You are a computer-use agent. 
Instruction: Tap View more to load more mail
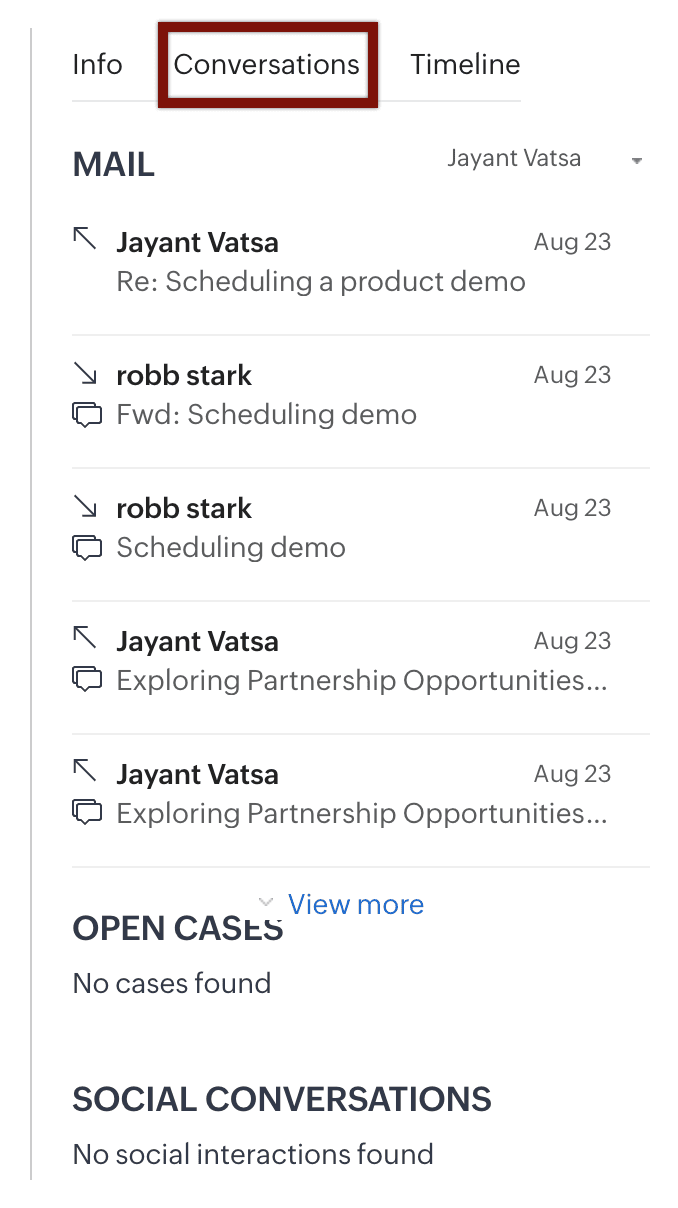pyautogui.click(x=355, y=905)
